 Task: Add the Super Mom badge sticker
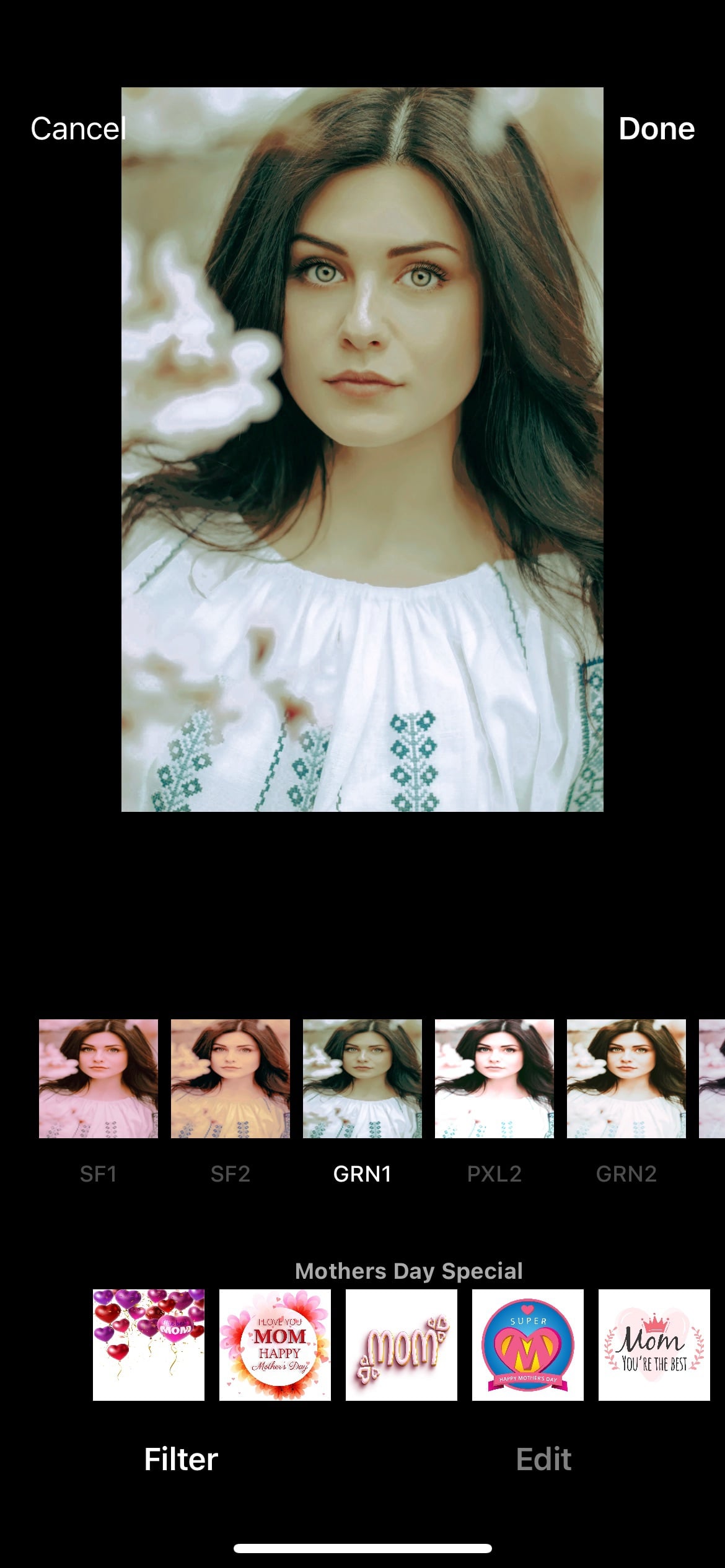coord(528,1345)
